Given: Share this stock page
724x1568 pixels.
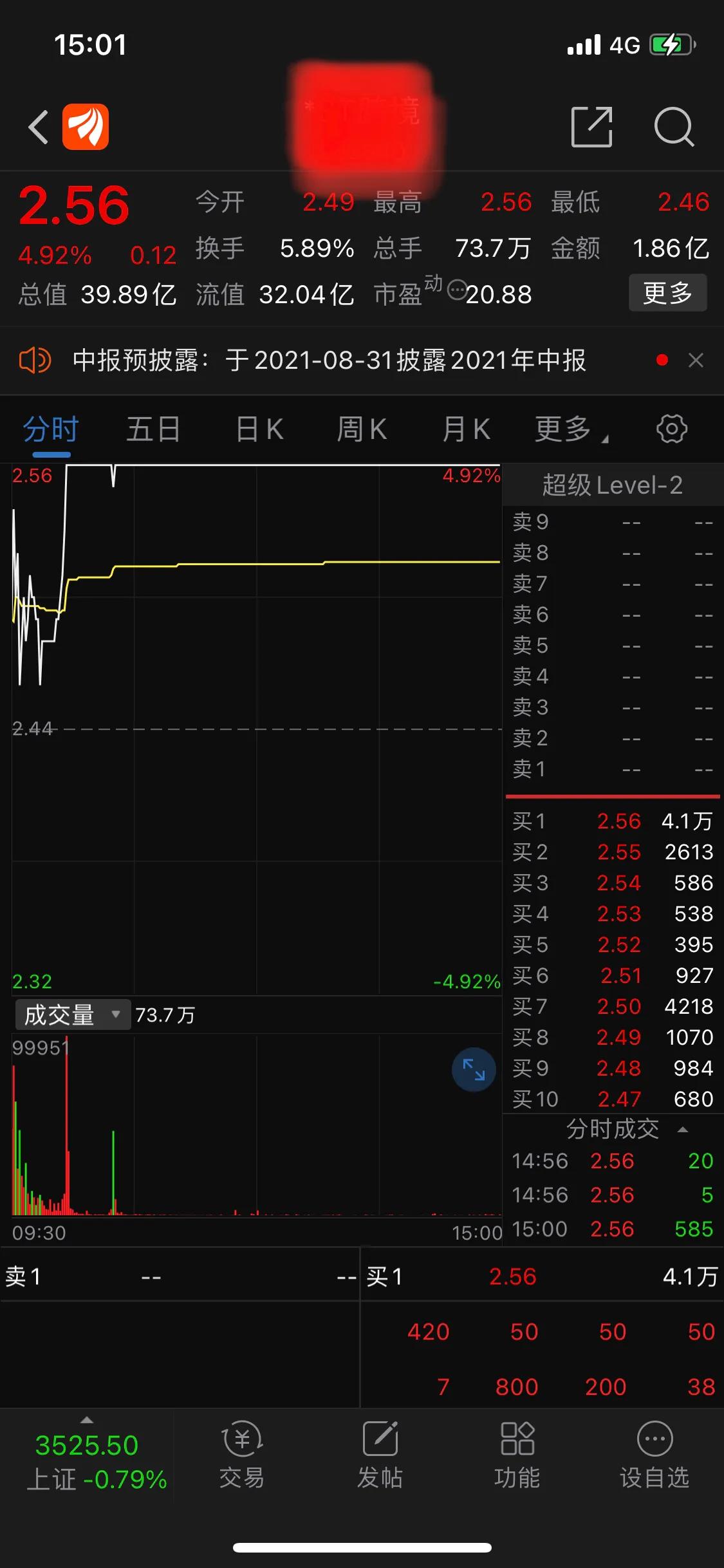Looking at the screenshot, I should point(591,127).
